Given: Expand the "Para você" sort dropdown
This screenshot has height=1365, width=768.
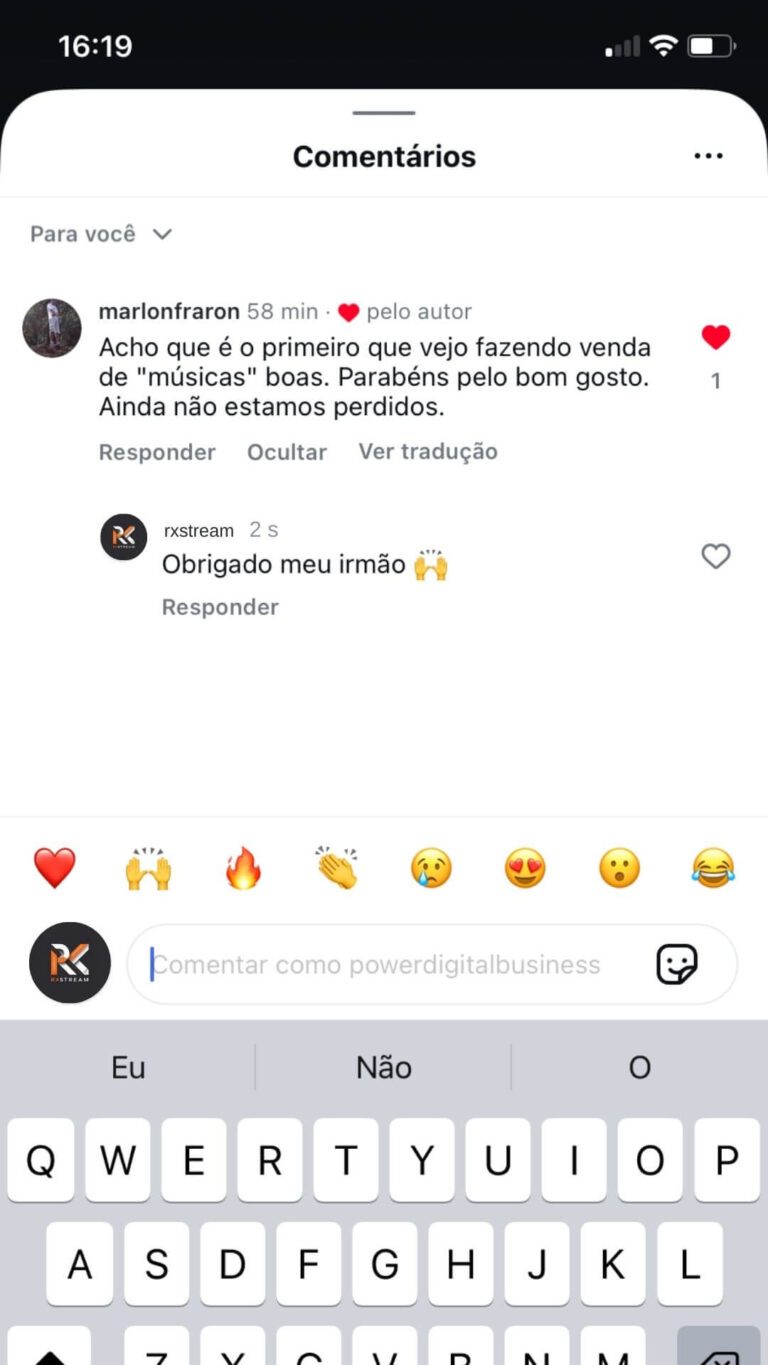Looking at the screenshot, I should click(x=101, y=234).
